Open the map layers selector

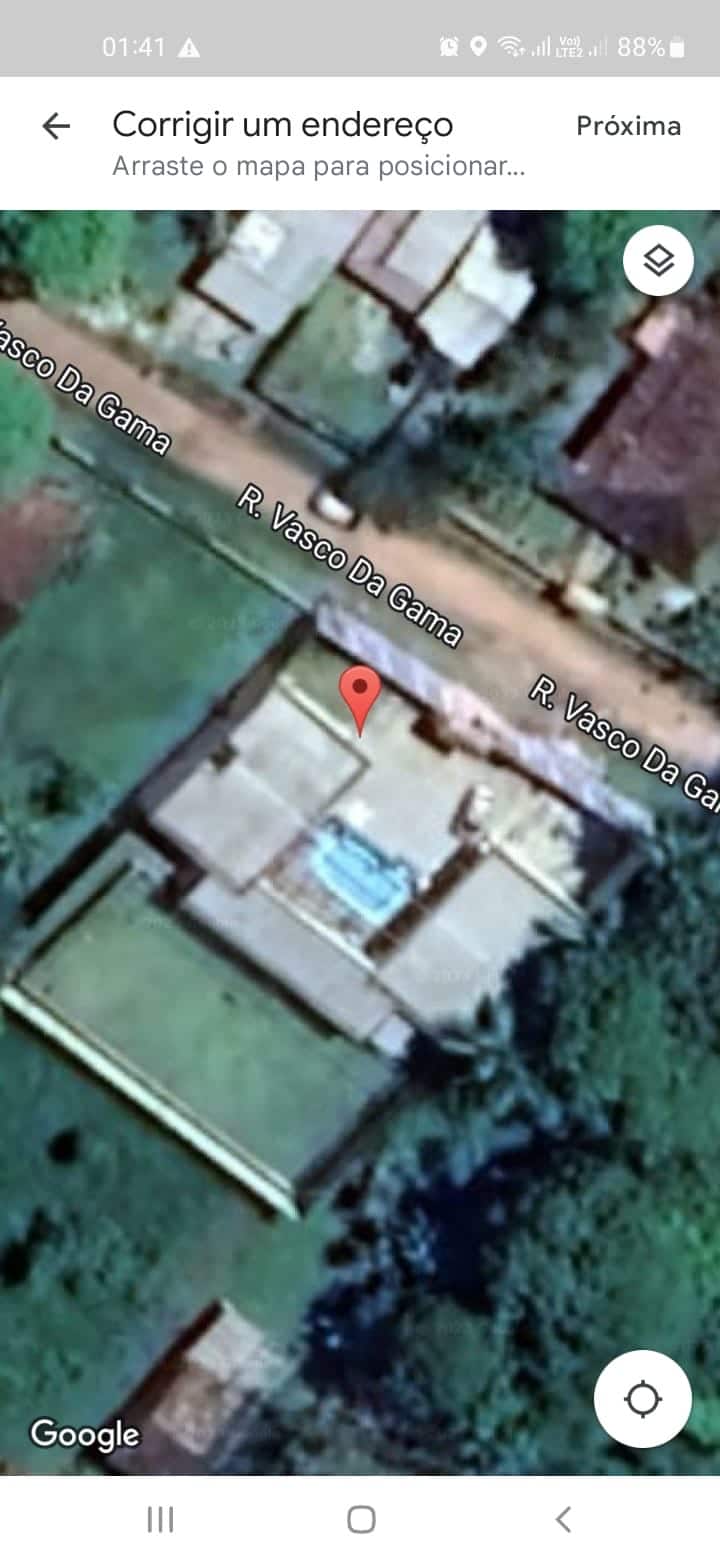click(x=658, y=261)
